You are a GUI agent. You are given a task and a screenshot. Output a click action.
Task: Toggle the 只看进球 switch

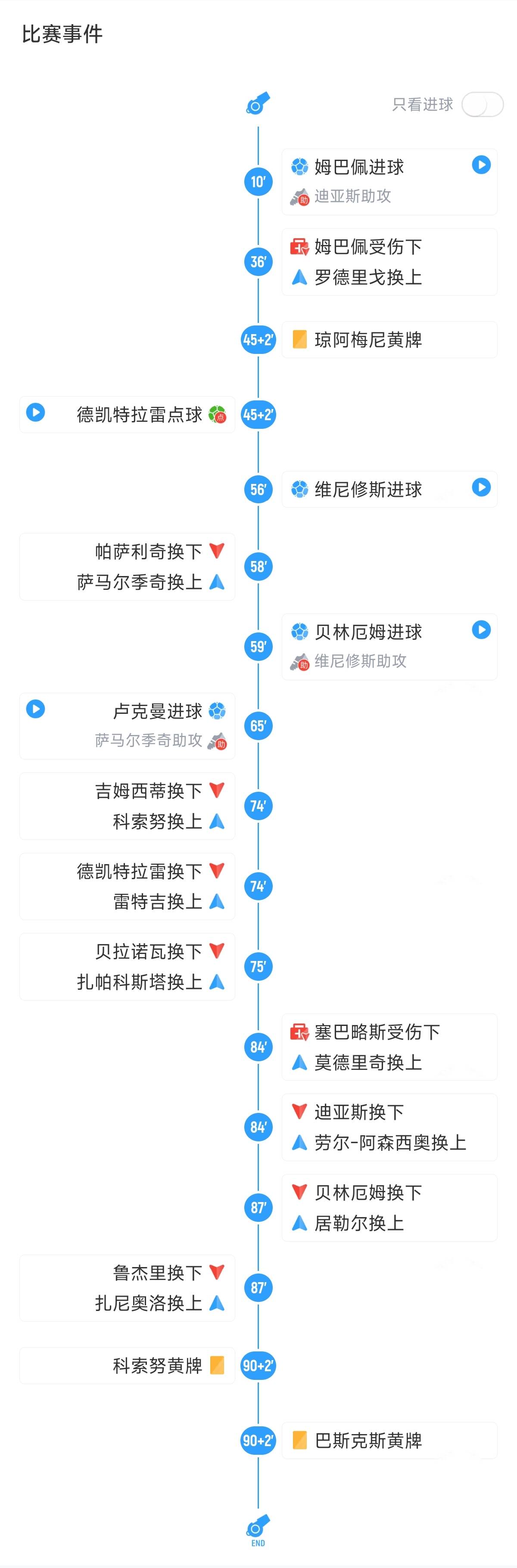pos(482,105)
